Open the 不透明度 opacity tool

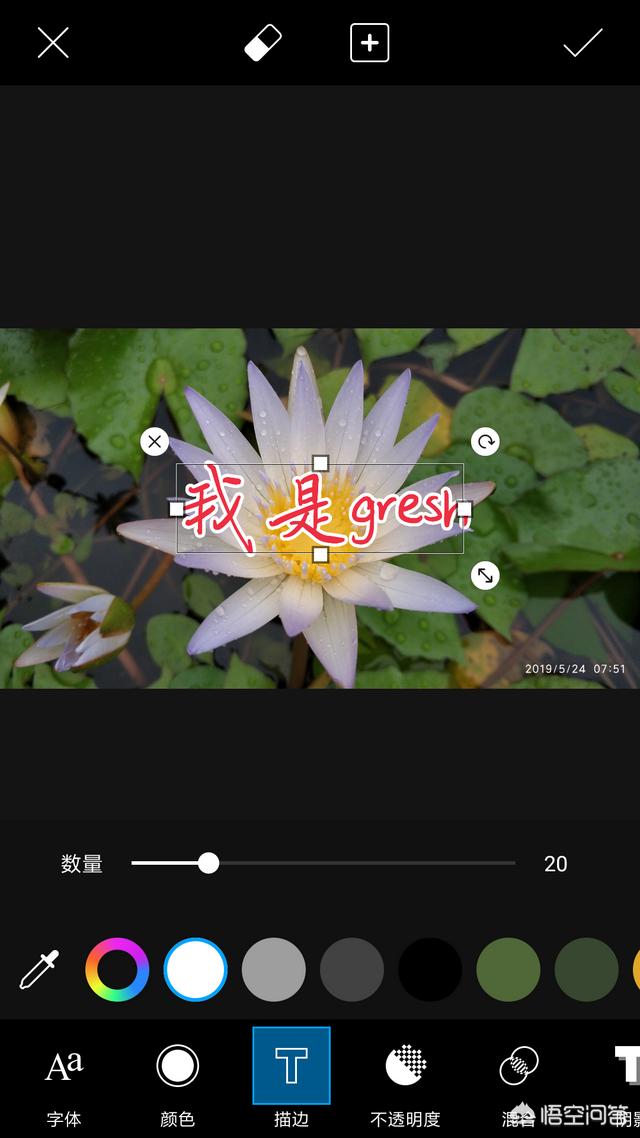point(405,1080)
